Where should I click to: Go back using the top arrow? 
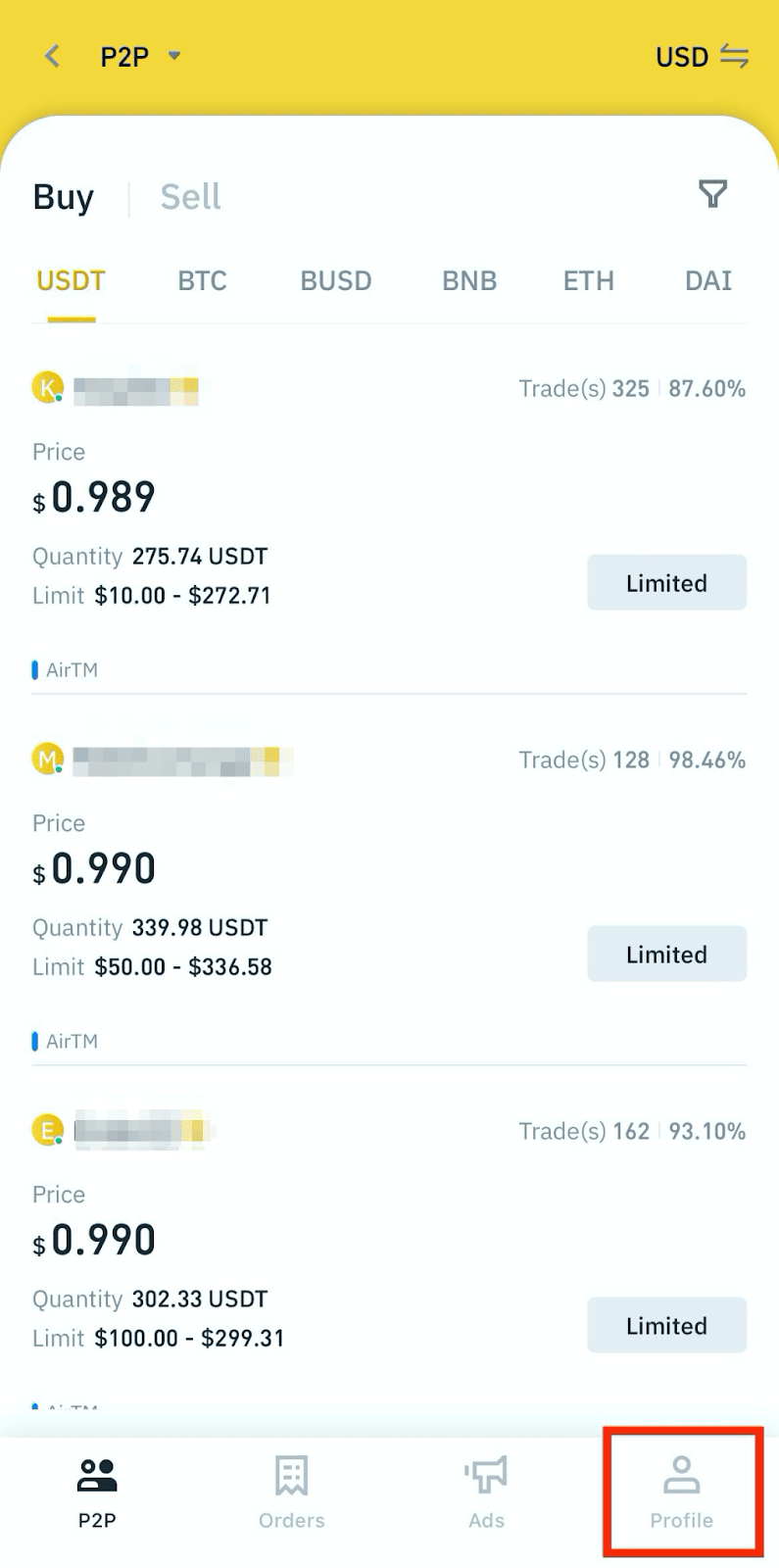52,57
